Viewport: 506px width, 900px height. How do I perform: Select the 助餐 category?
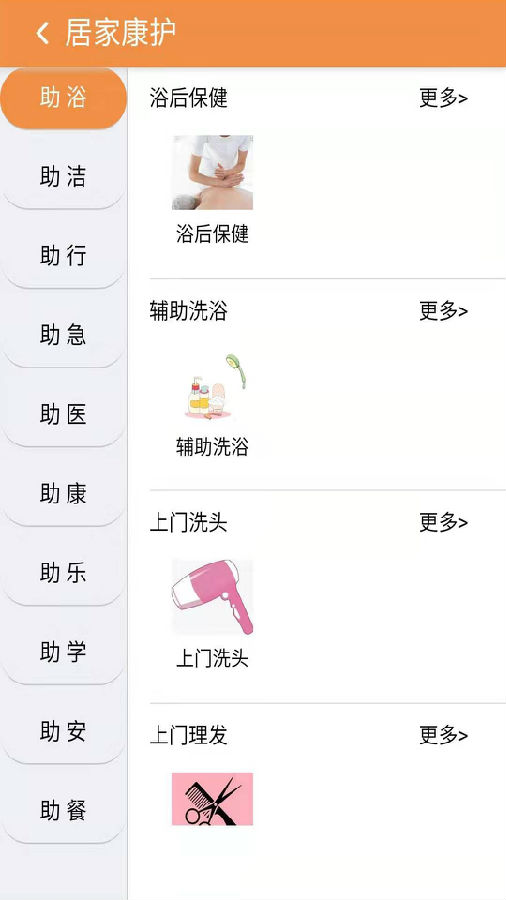(x=63, y=811)
